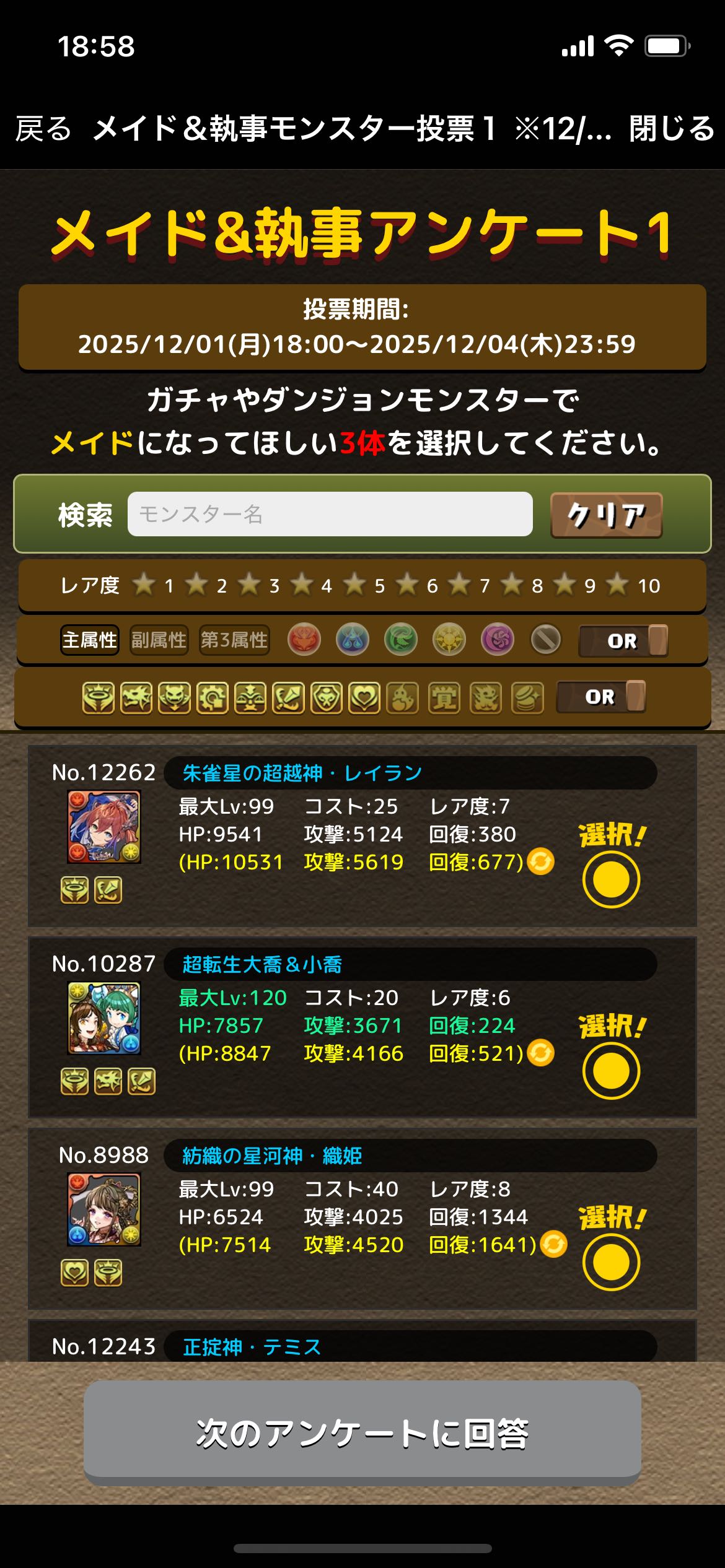The image size is (725, 1568).
Task: Filter by the dark attribute orb
Action: tap(498, 640)
